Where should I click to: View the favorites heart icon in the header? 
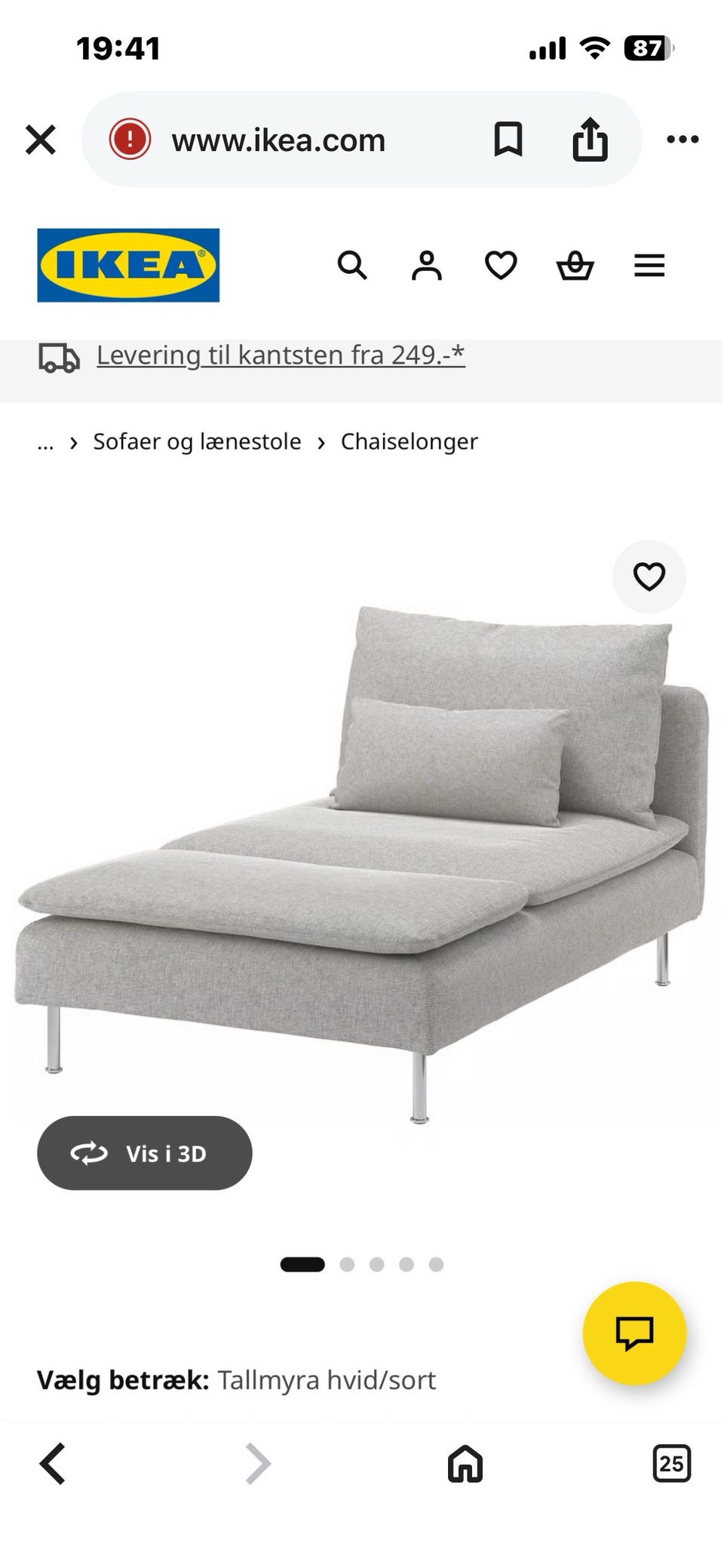pyautogui.click(x=500, y=266)
